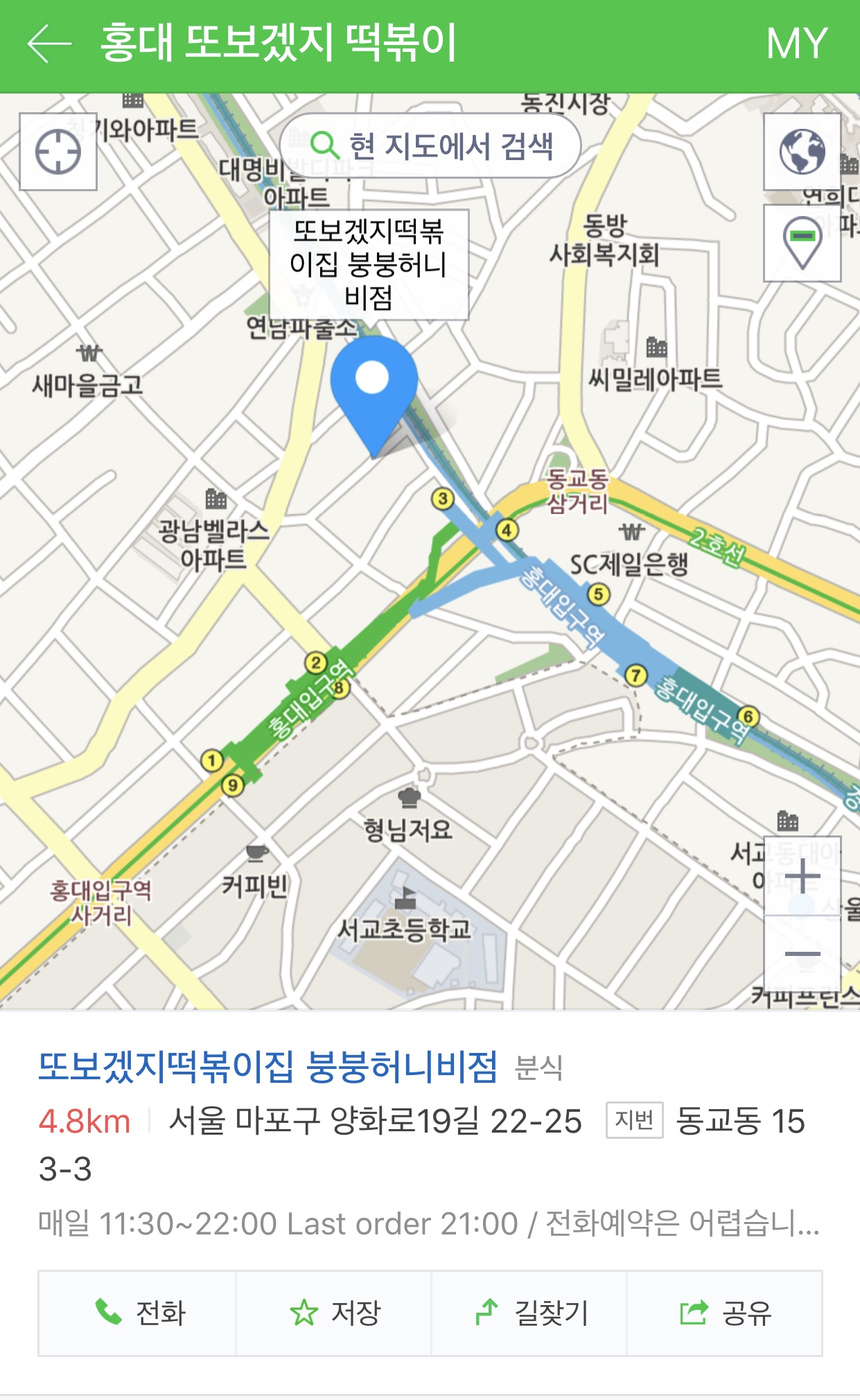860x1400 pixels.
Task: Open the MY page
Action: click(x=796, y=44)
